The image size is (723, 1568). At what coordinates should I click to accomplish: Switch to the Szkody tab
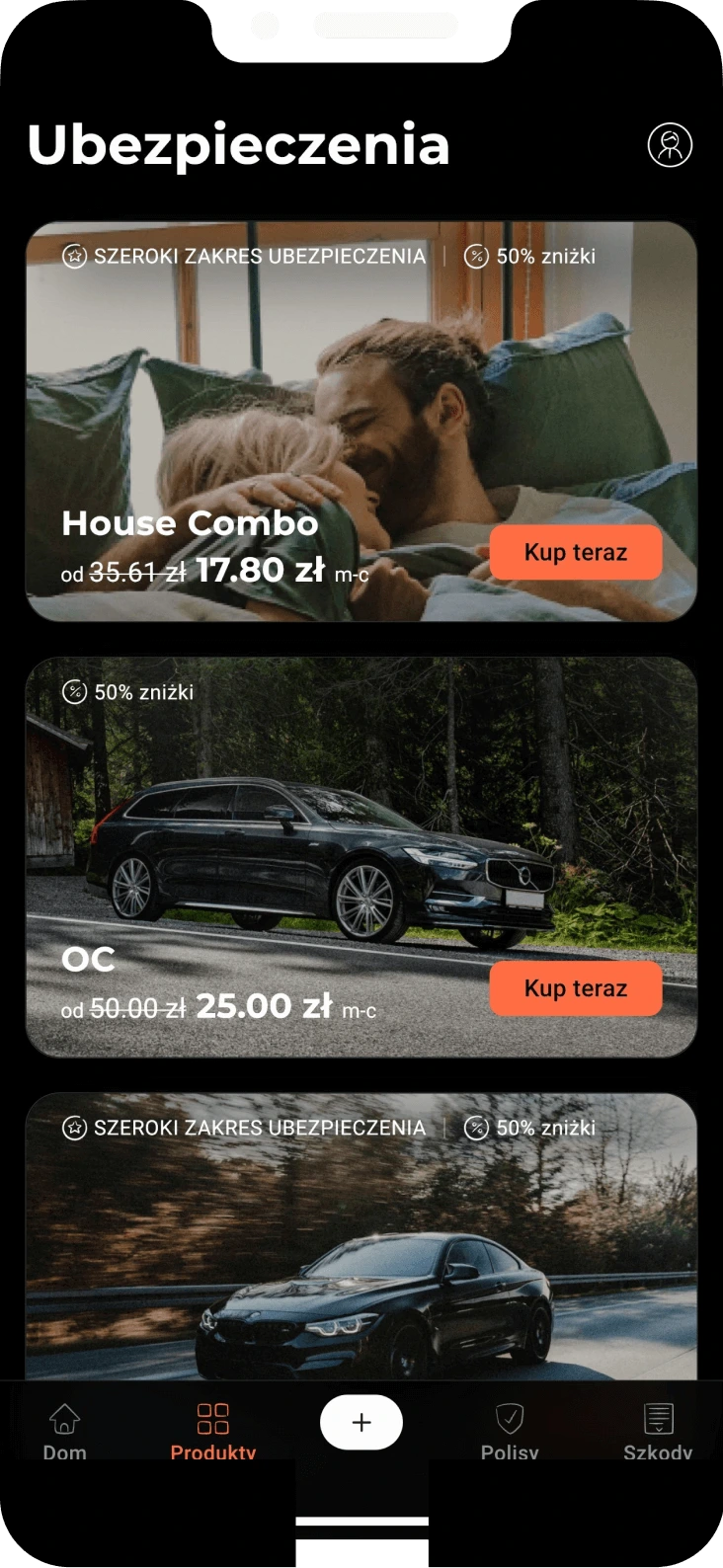pyautogui.click(x=658, y=1430)
